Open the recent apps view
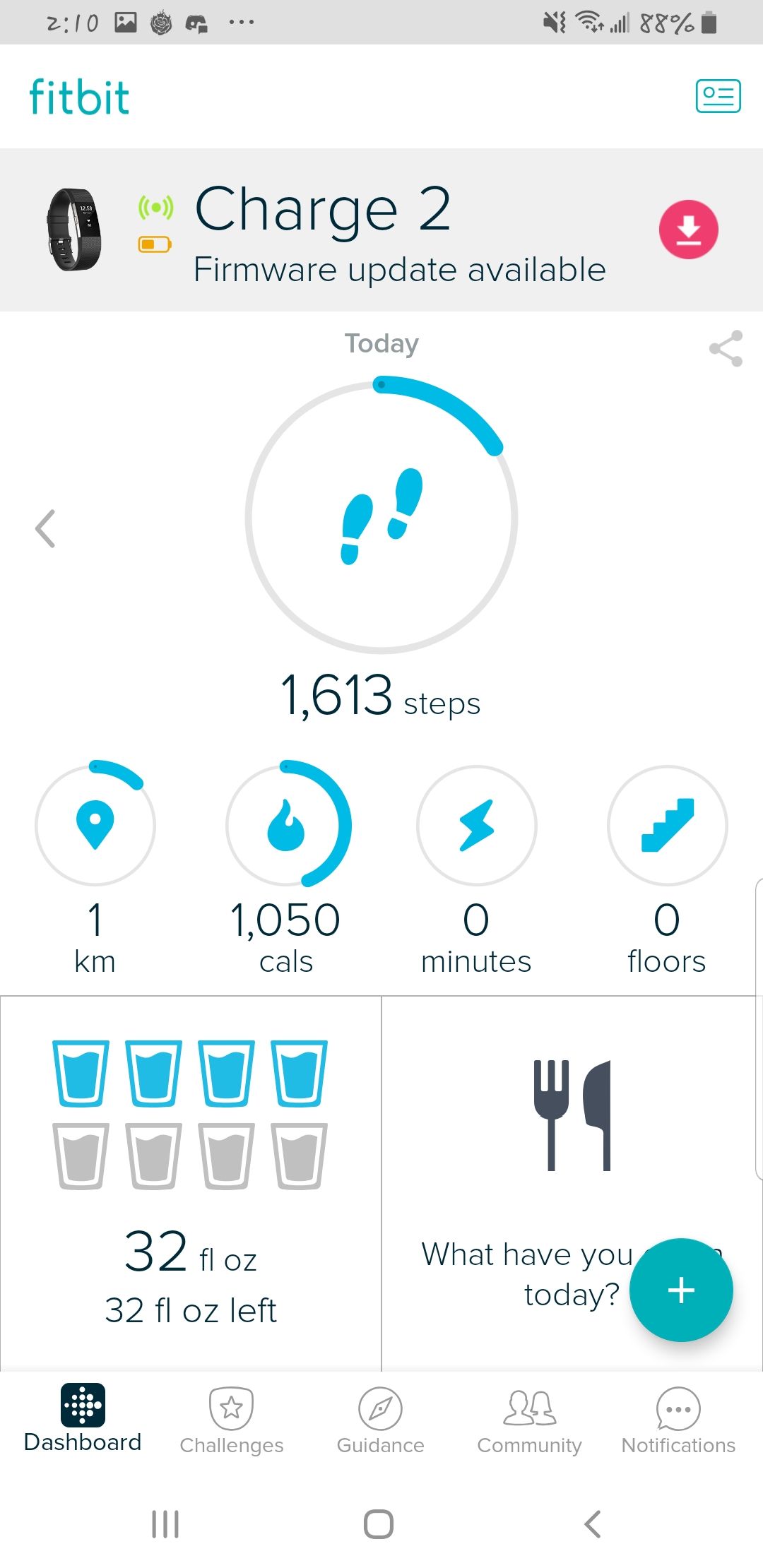The image size is (763, 1568). 165,1524
